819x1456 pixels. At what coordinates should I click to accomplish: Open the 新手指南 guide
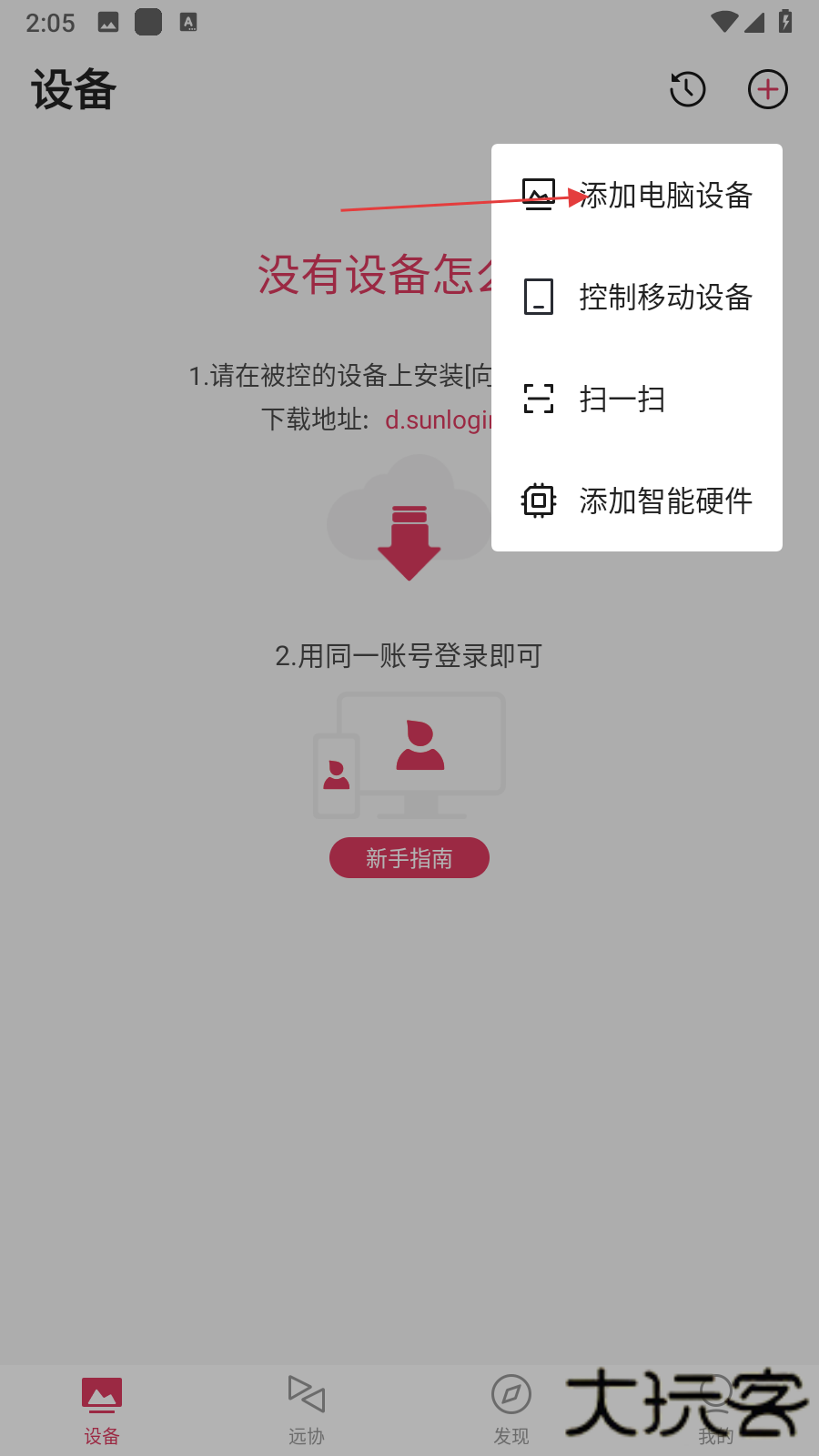pyautogui.click(x=409, y=858)
